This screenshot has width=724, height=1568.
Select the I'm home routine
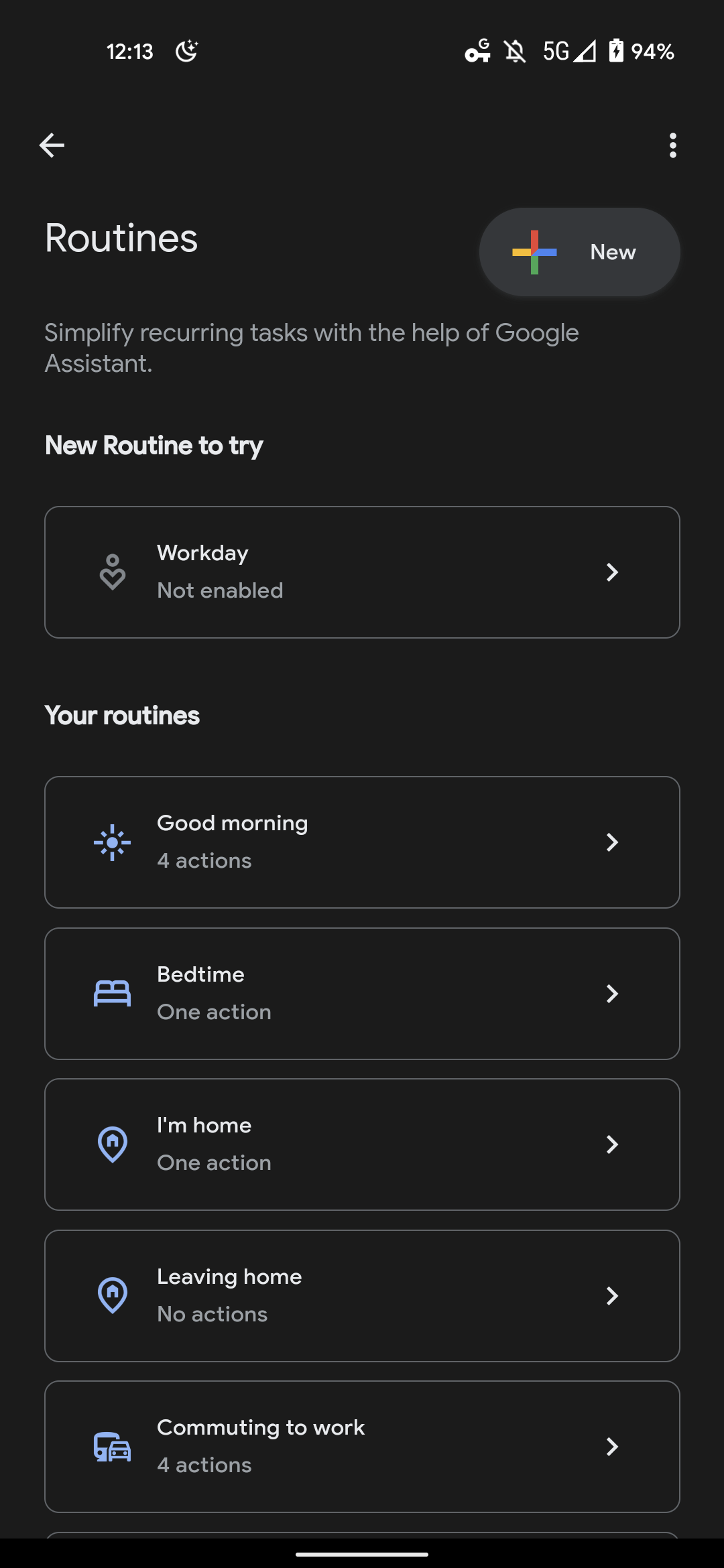tap(362, 1145)
